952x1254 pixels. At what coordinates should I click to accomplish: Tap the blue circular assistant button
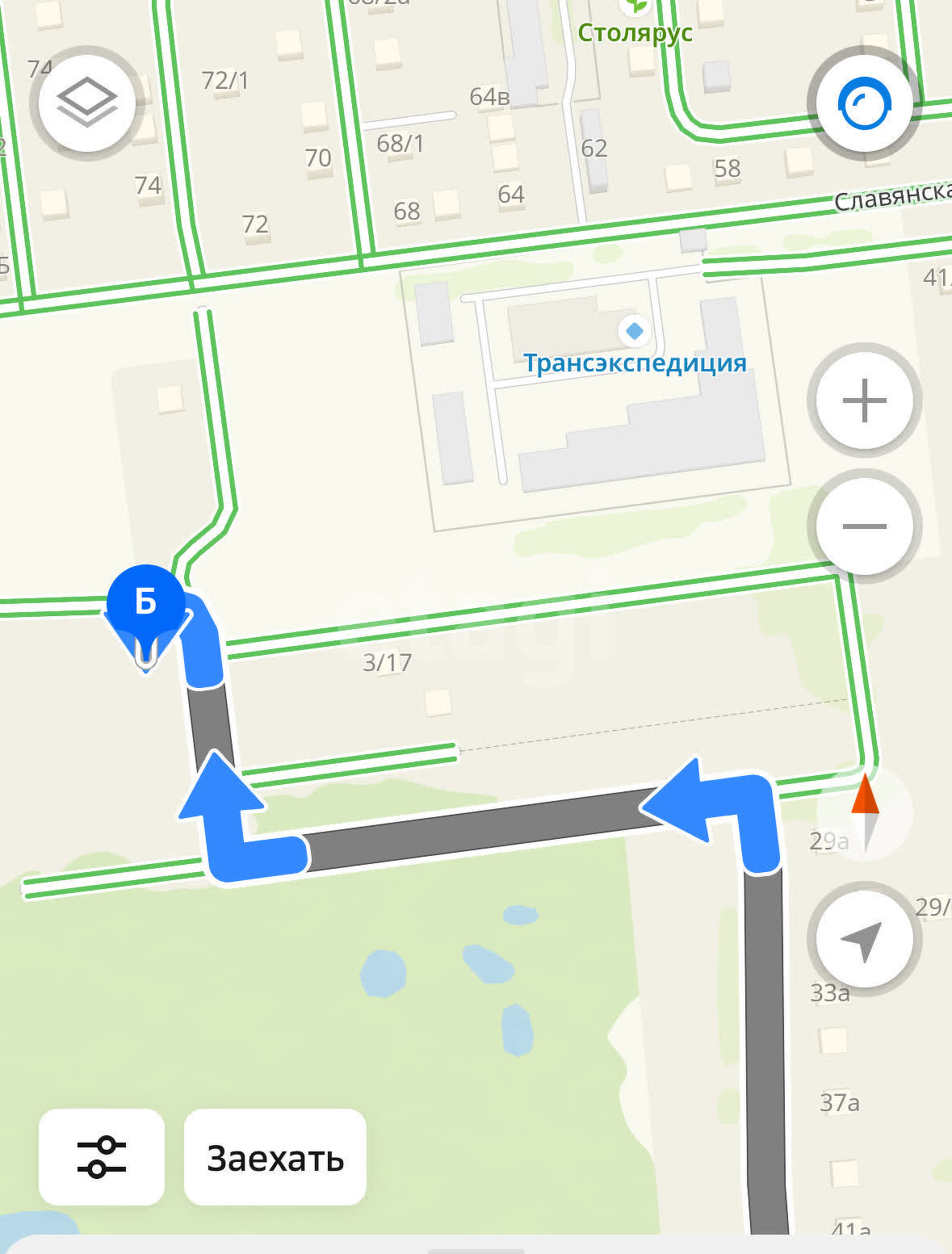click(x=864, y=103)
